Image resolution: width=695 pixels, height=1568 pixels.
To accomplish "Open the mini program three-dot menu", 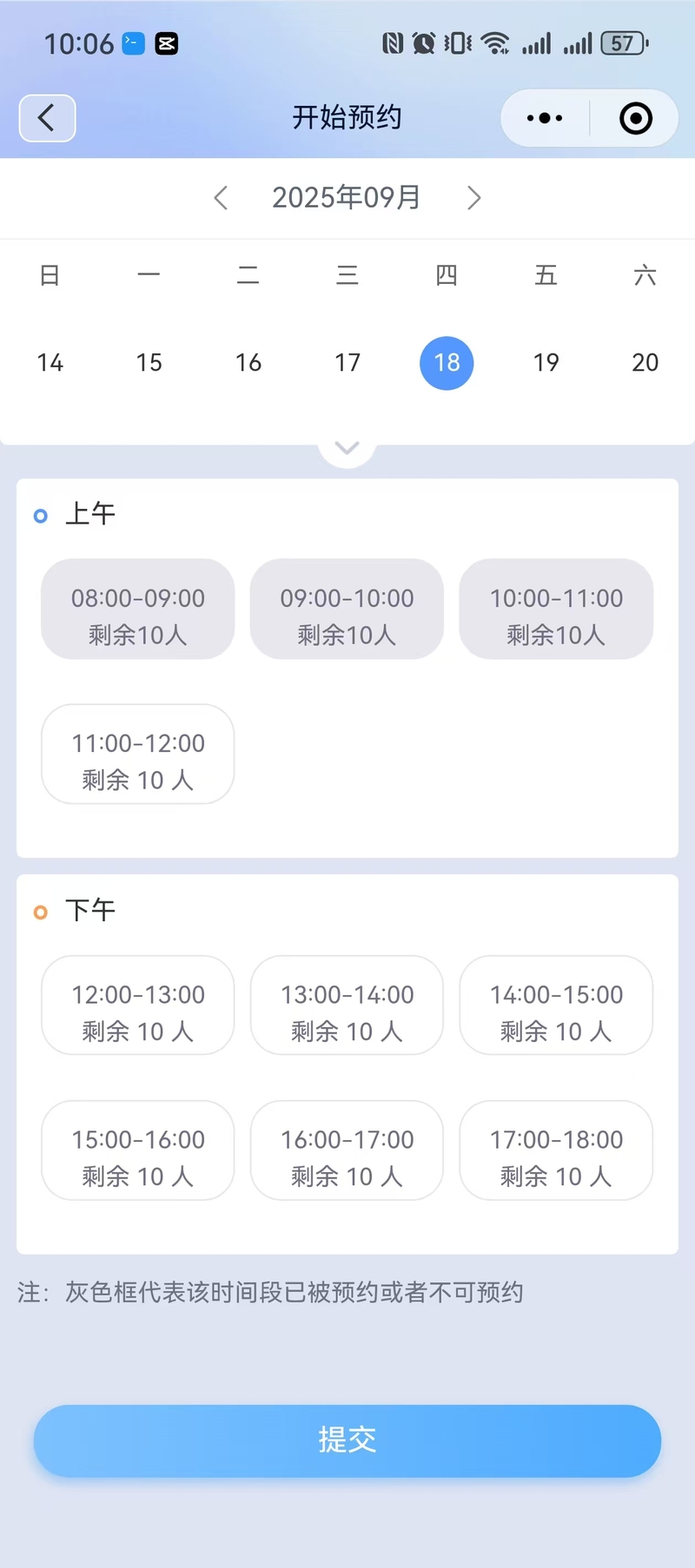I will (x=545, y=118).
